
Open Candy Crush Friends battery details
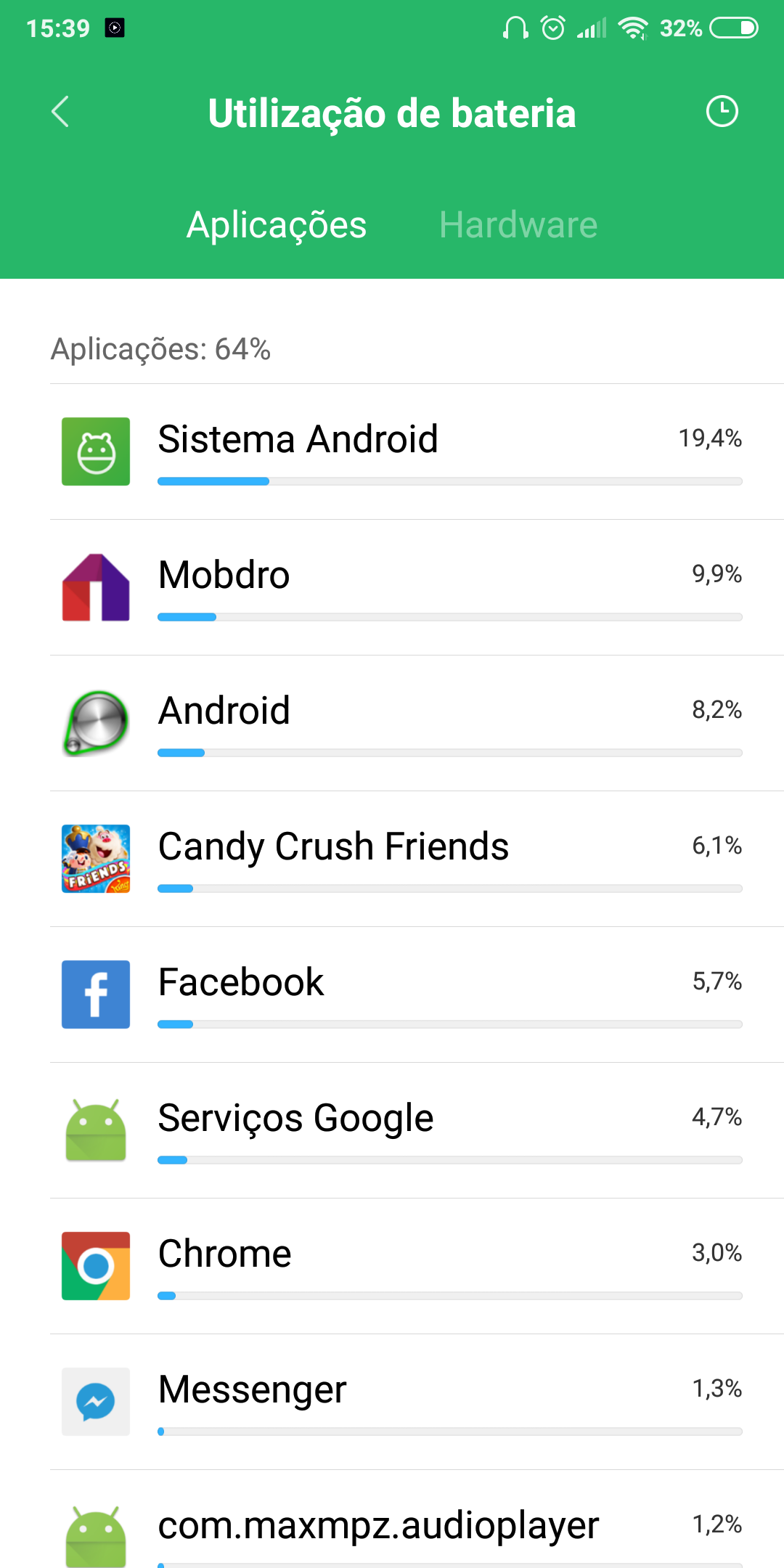click(392, 859)
